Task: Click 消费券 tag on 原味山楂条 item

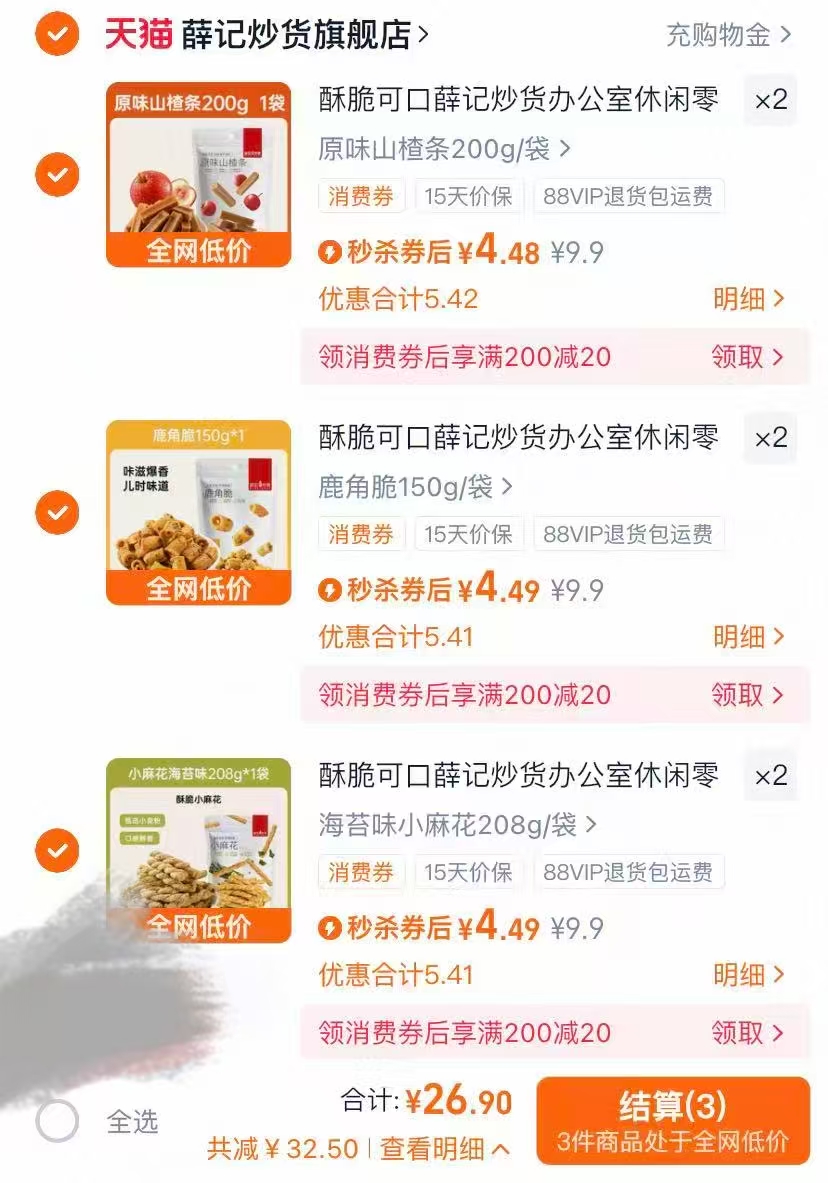Action: point(360,196)
